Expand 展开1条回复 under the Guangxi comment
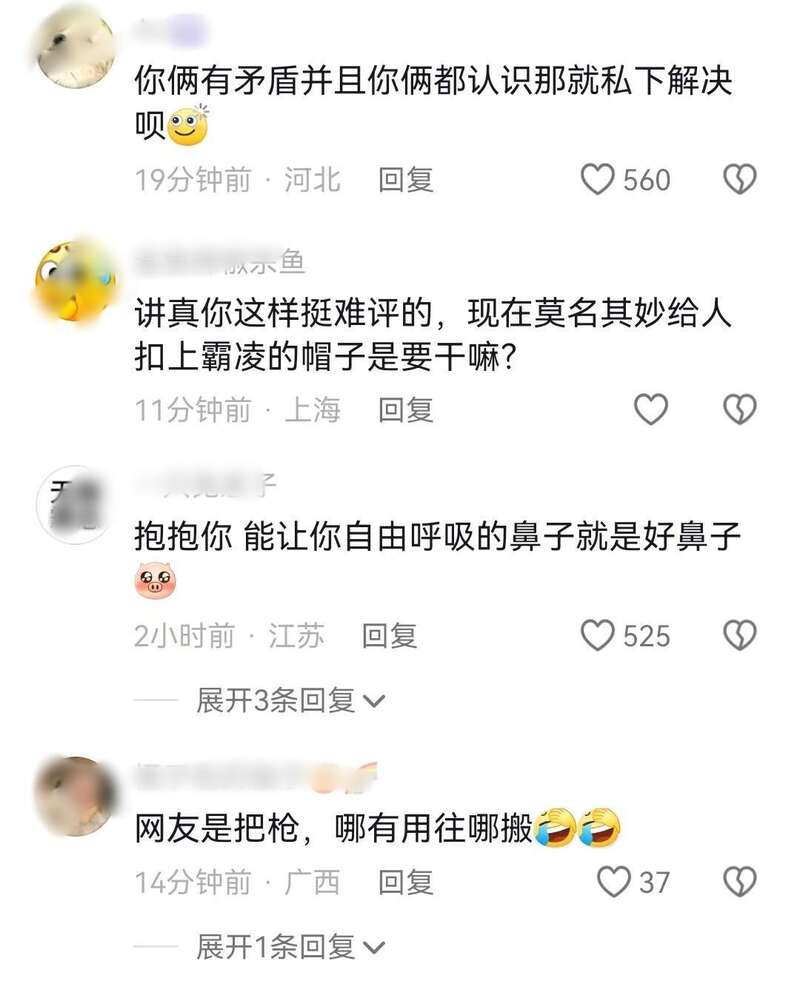Screen dimensions: 800x981 coord(290,946)
